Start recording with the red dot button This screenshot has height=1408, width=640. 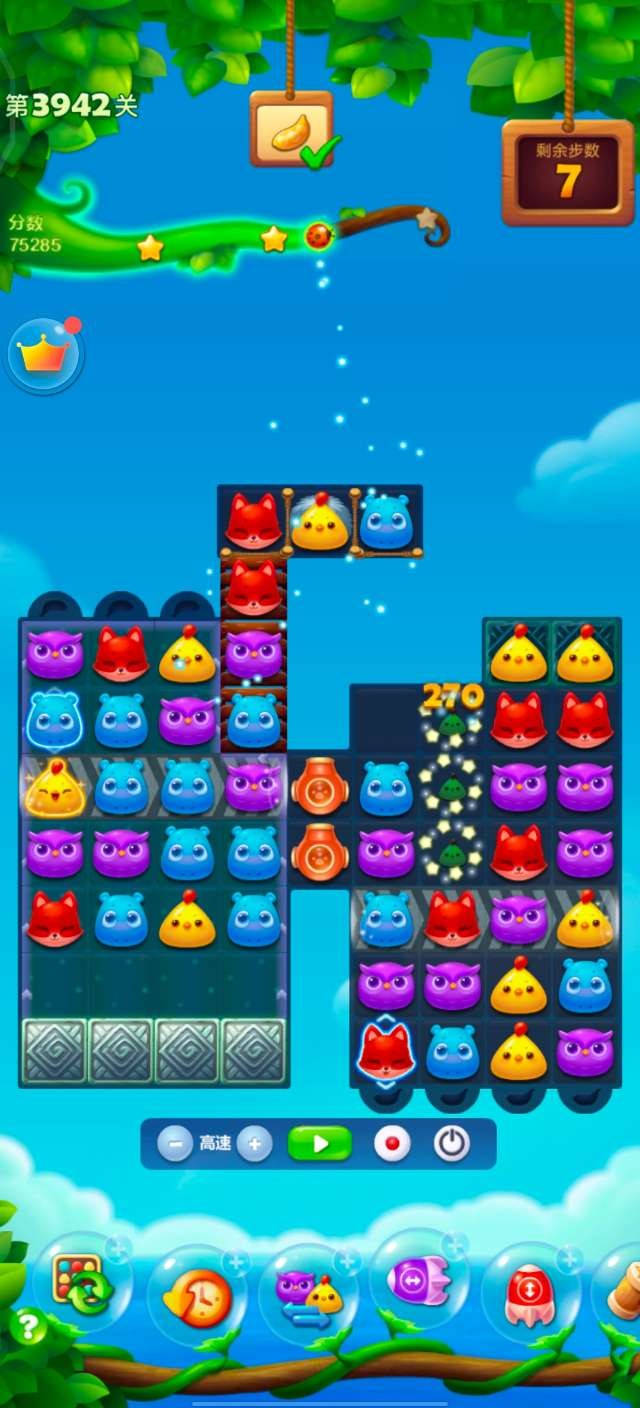(392, 1144)
